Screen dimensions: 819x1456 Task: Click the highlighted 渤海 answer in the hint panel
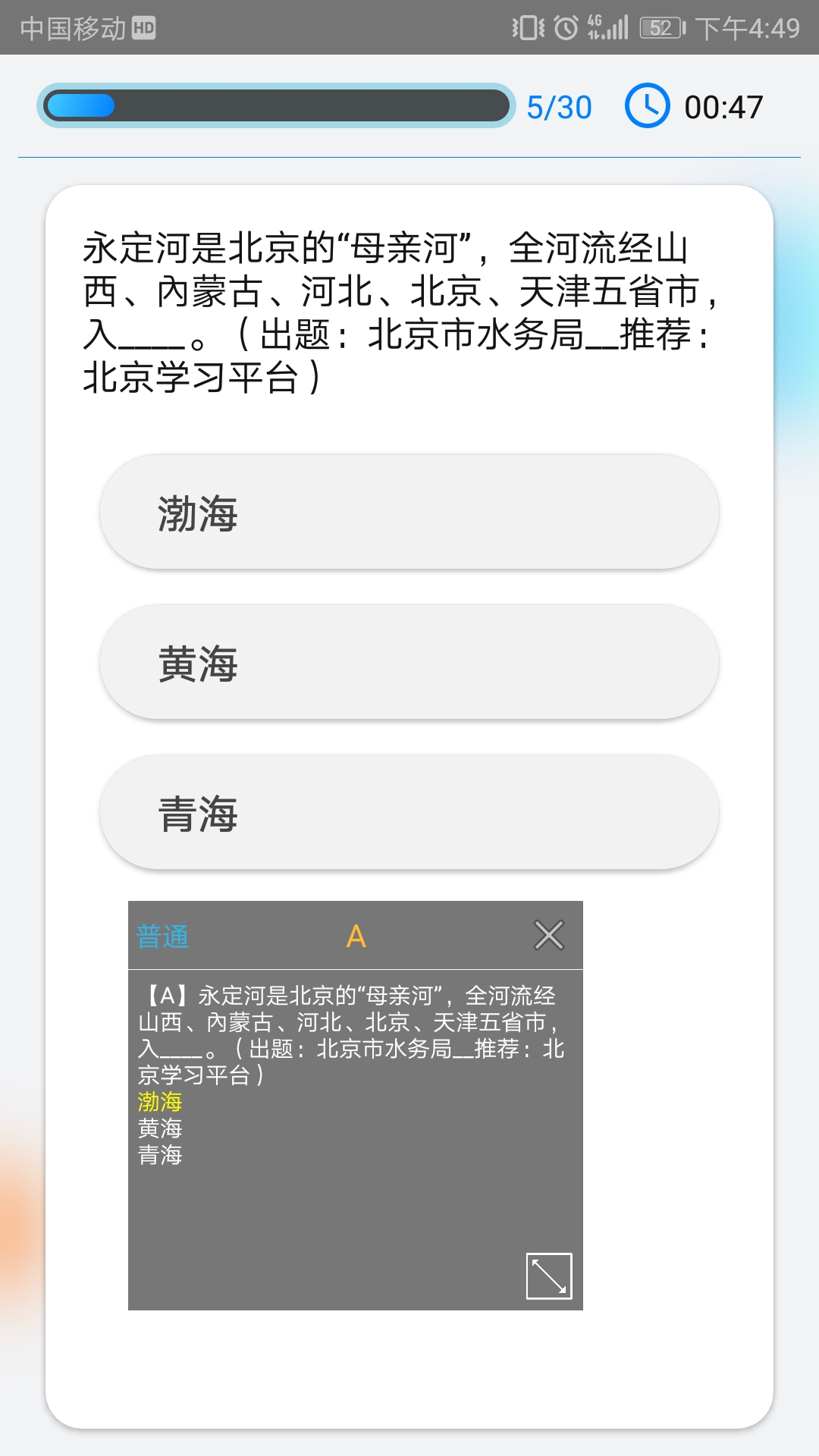159,1103
